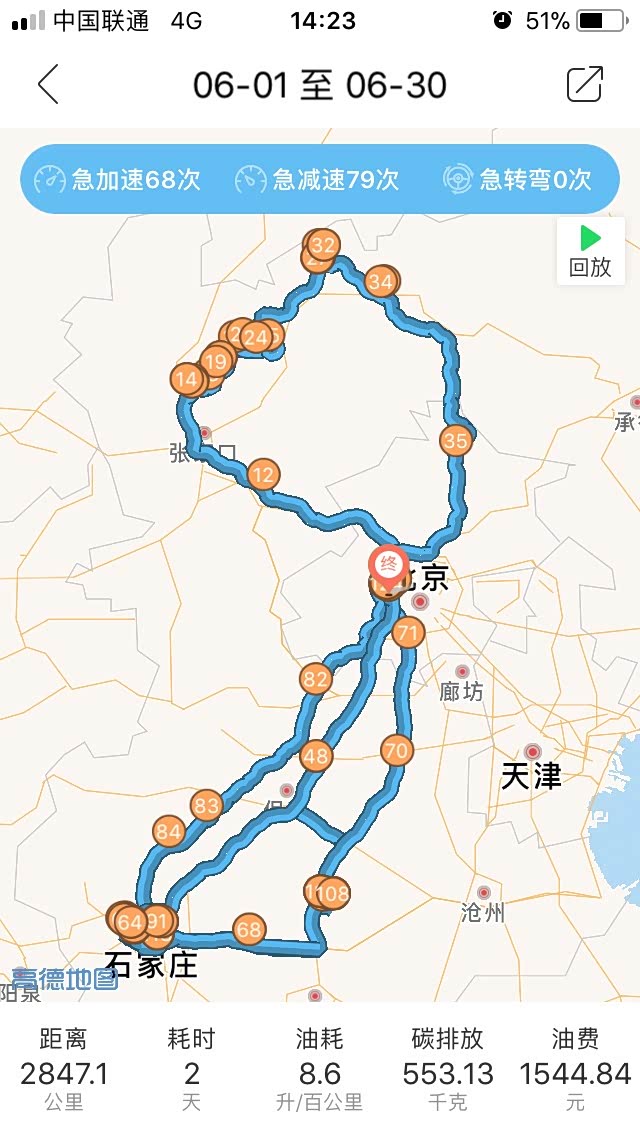Go back from the 06-01 至 06-30 trip
Screen dimensions: 640x1136
click(x=48, y=85)
